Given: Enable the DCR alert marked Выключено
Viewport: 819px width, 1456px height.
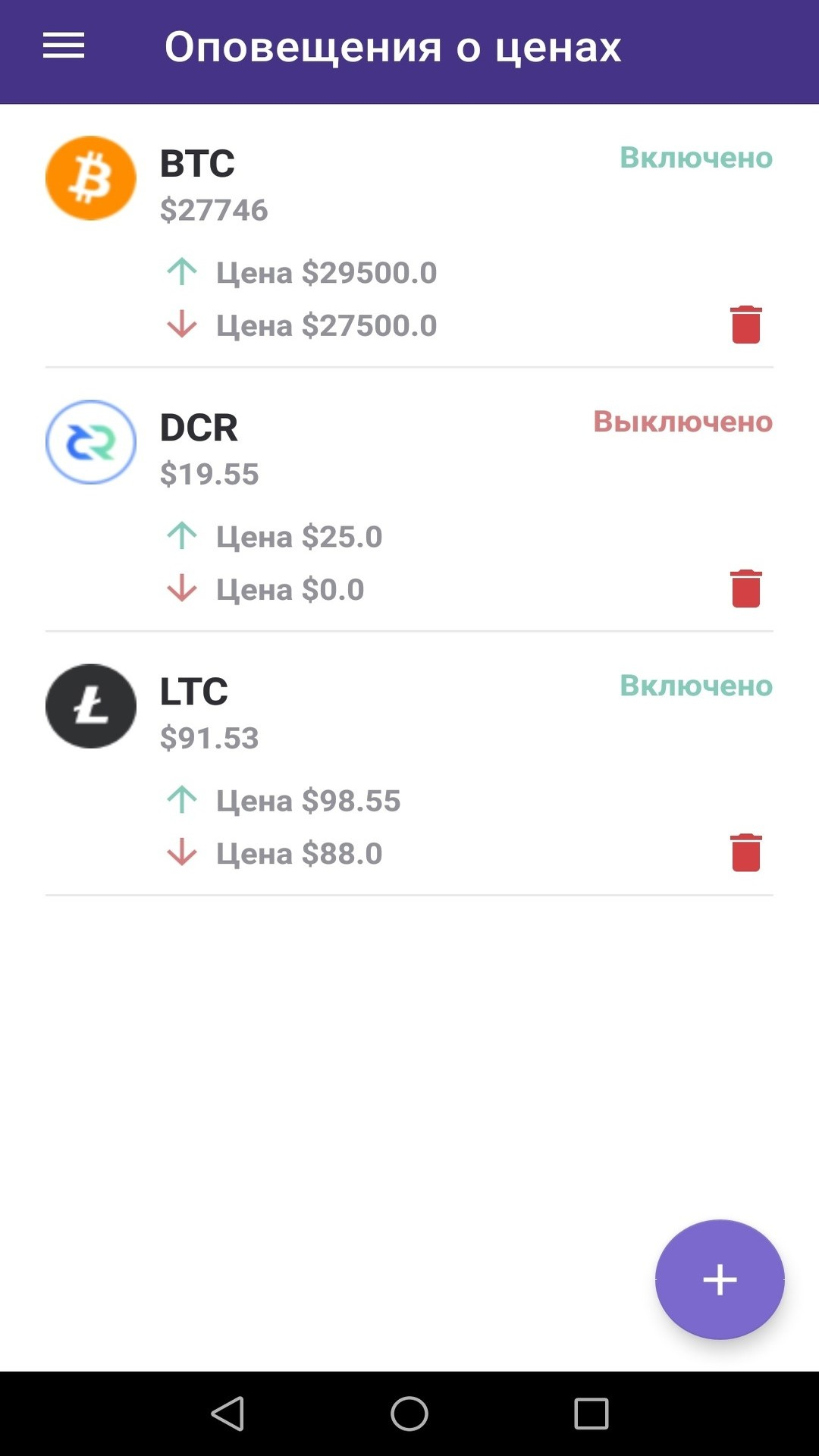Looking at the screenshot, I should coord(682,422).
